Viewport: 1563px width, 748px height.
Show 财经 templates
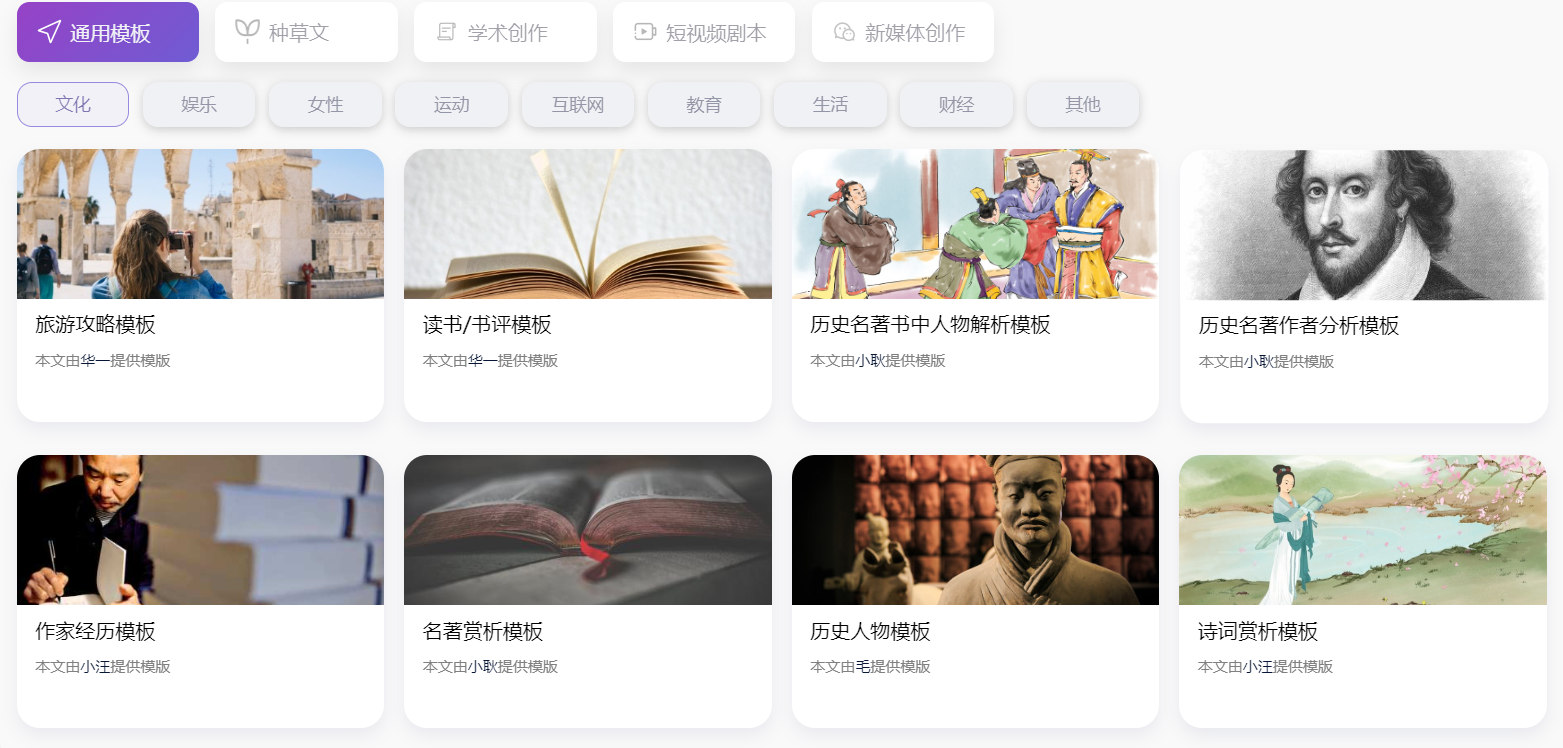956,104
